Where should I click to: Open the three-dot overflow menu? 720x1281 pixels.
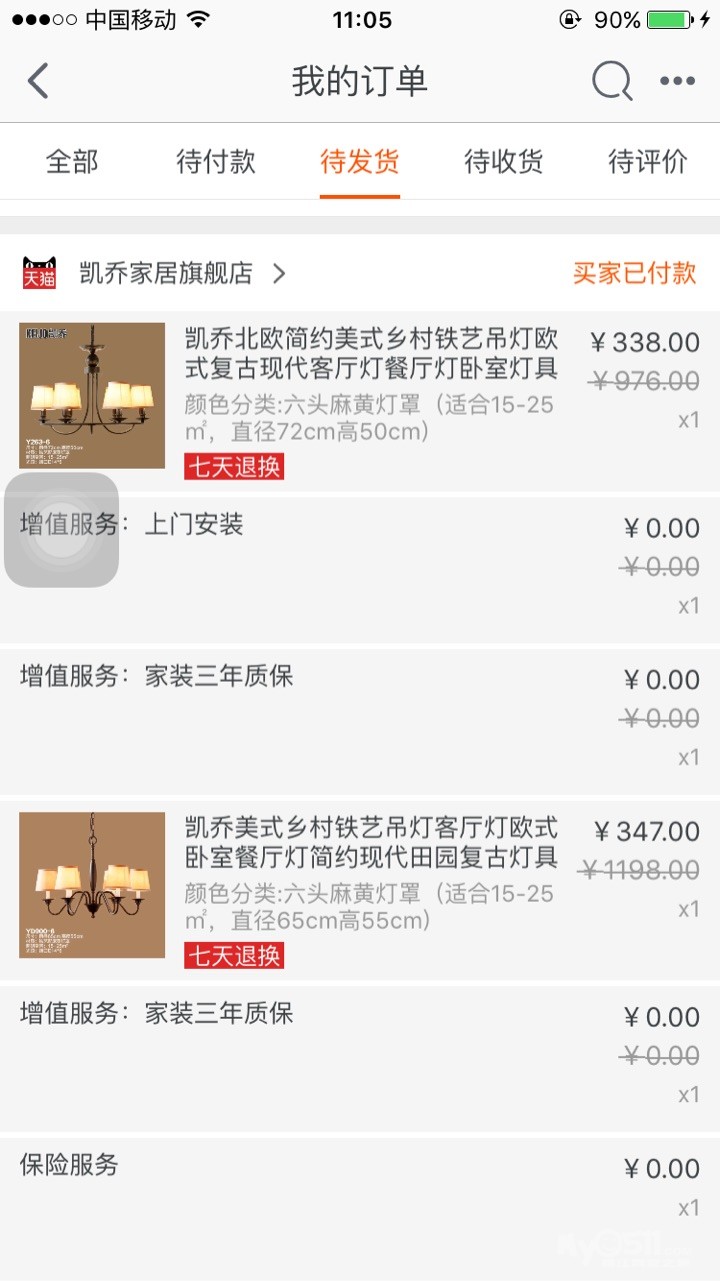pyautogui.click(x=677, y=81)
